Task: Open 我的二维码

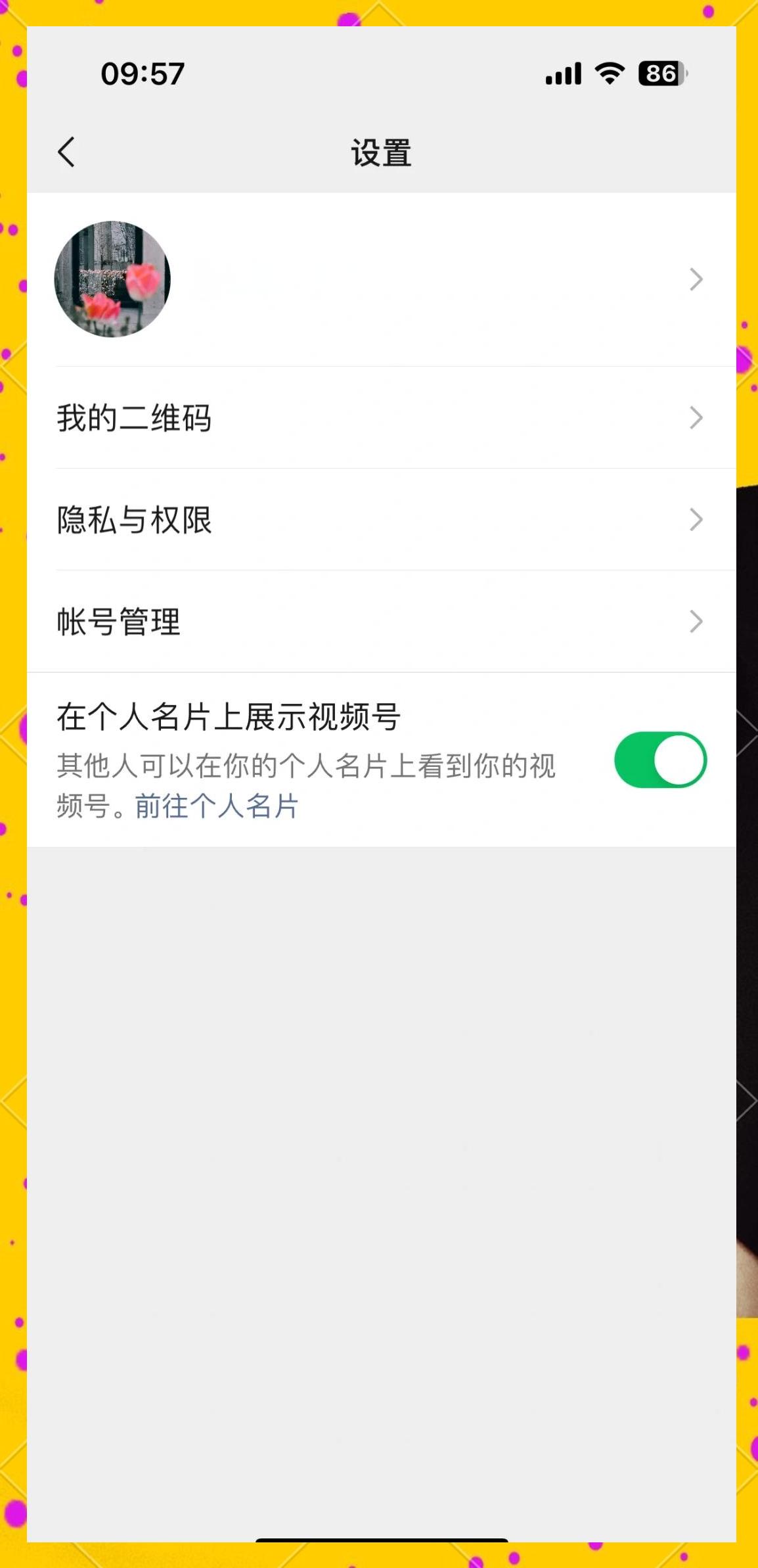Action: click(381, 417)
